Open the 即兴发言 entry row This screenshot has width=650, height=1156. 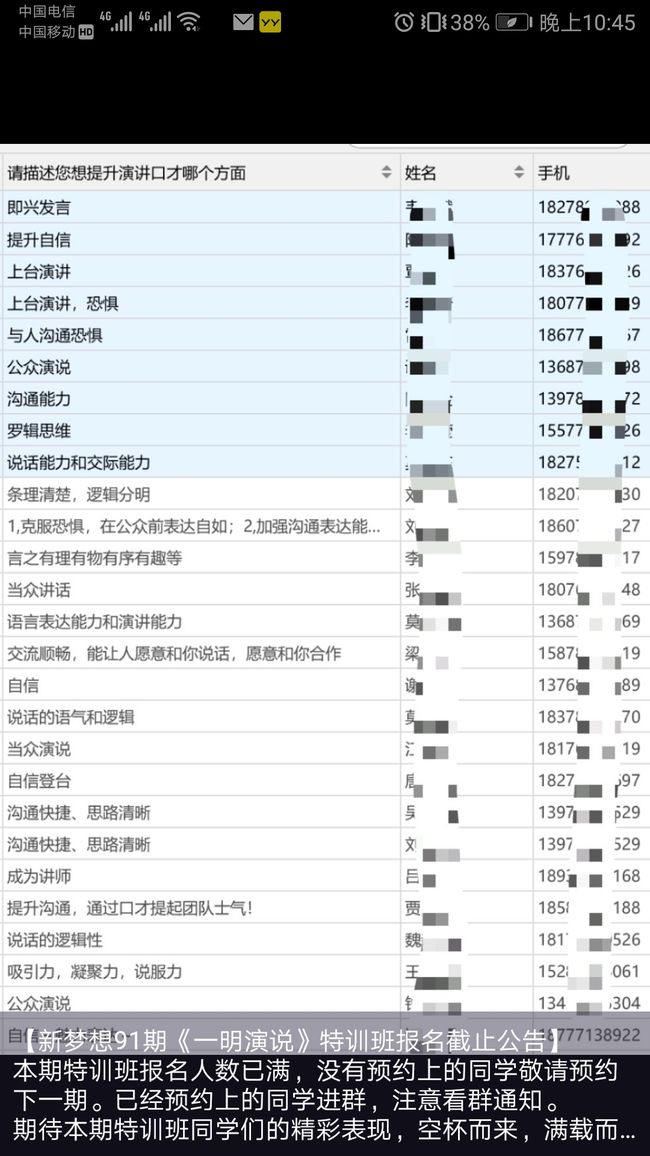(x=325, y=207)
